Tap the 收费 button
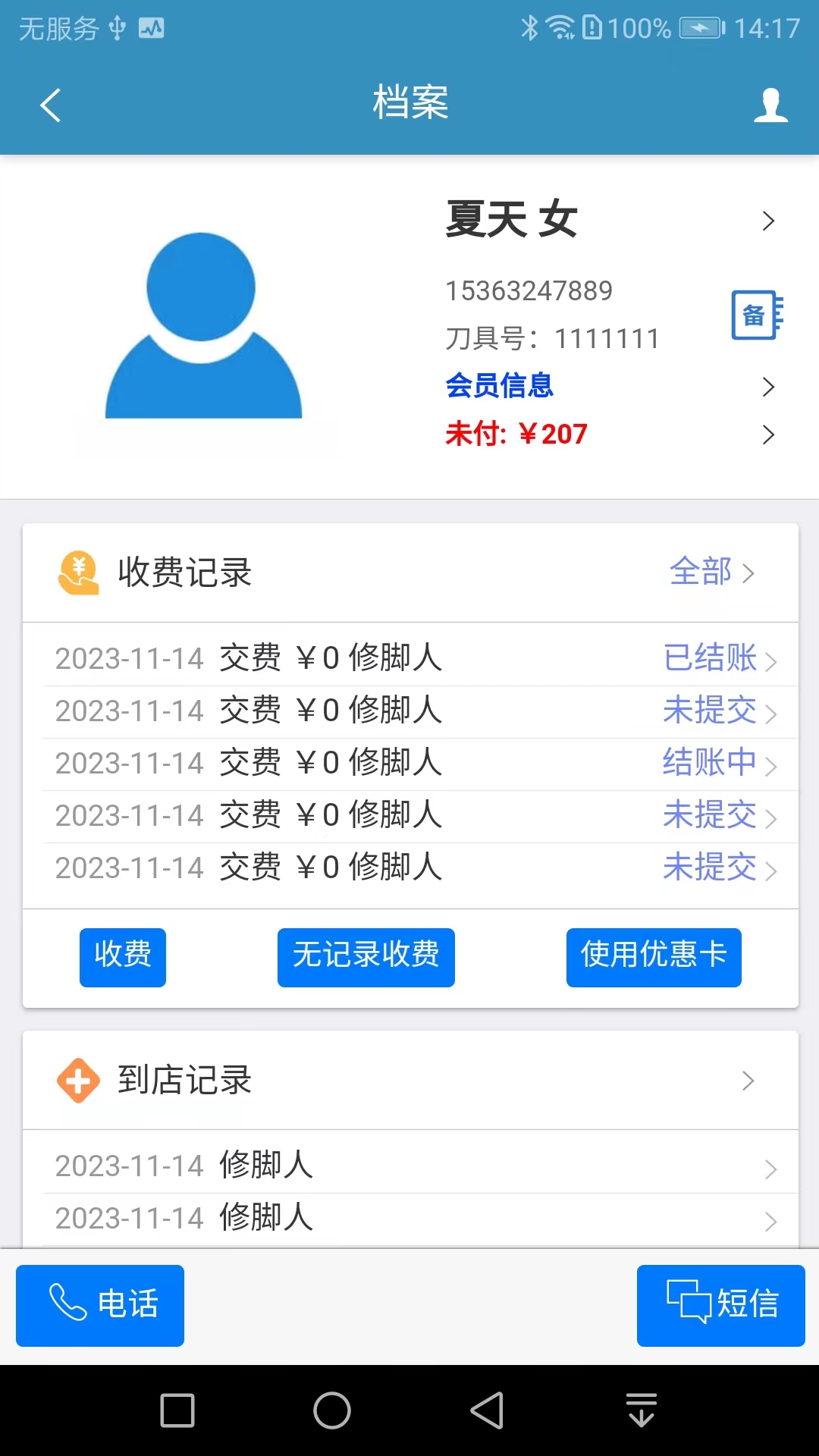 [123, 957]
